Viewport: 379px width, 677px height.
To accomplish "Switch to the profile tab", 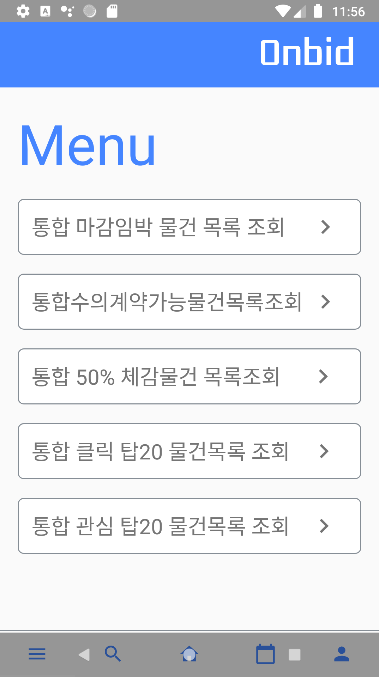I will pyautogui.click(x=341, y=654).
